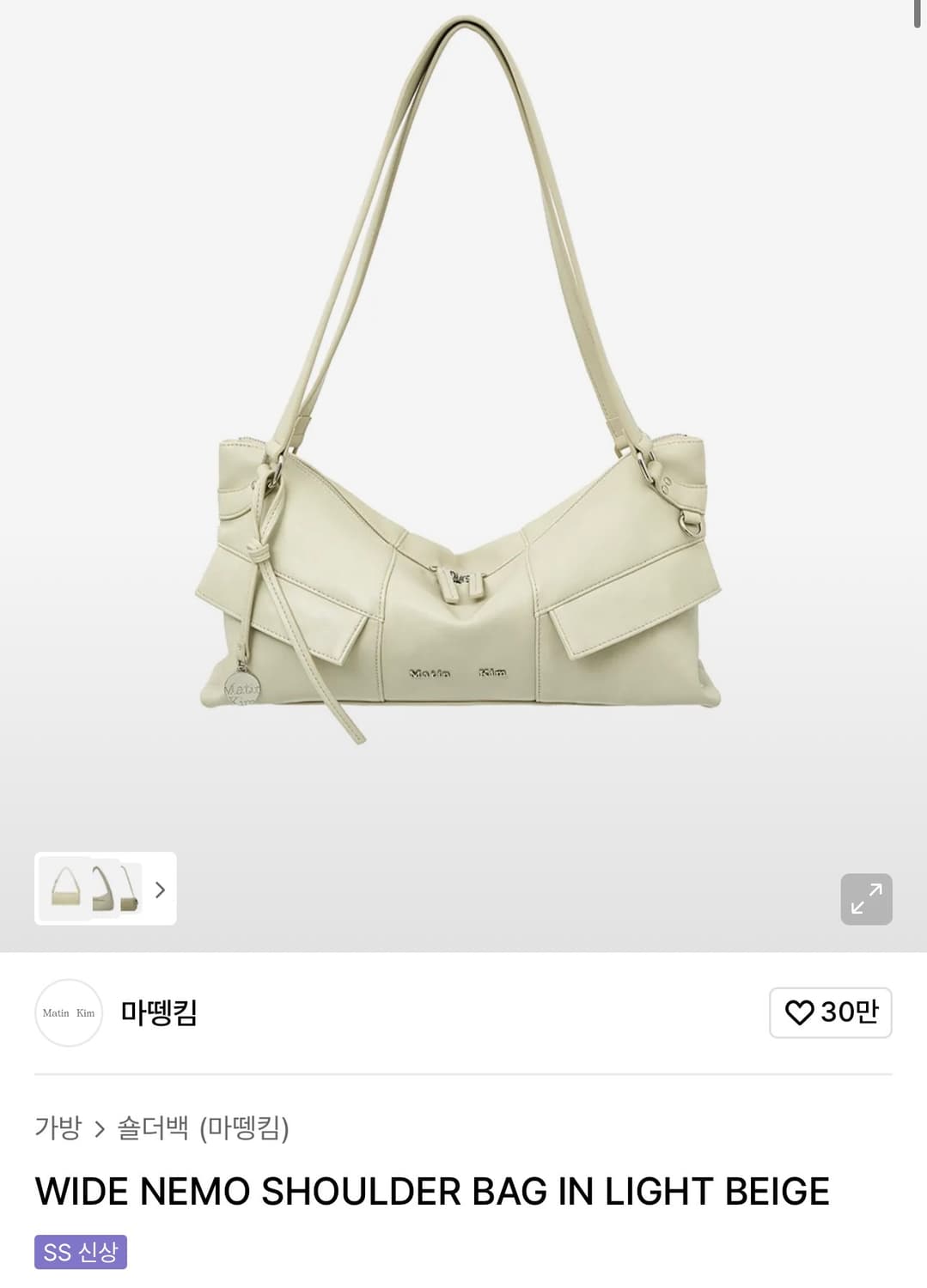Click the right arrow beside the thumbnails
Viewport: 927px width, 1288px height.
coord(160,890)
